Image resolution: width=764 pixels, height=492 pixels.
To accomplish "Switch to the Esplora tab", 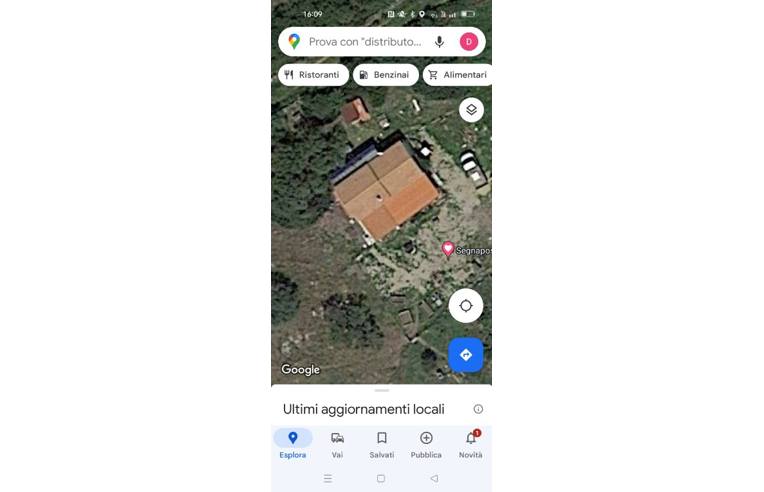I will click(293, 444).
